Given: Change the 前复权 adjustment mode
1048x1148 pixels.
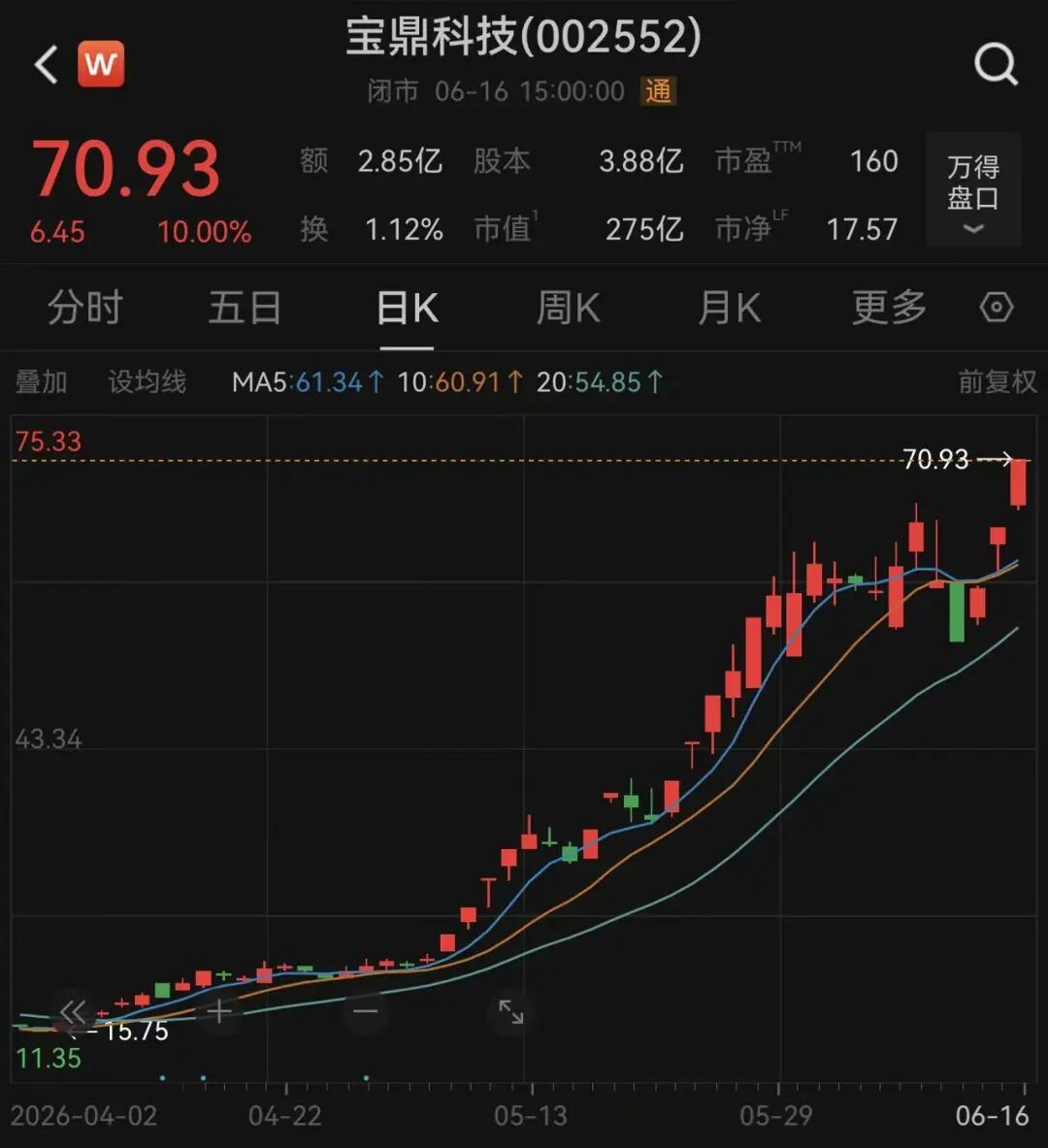Looking at the screenshot, I should pyautogui.click(x=998, y=382).
